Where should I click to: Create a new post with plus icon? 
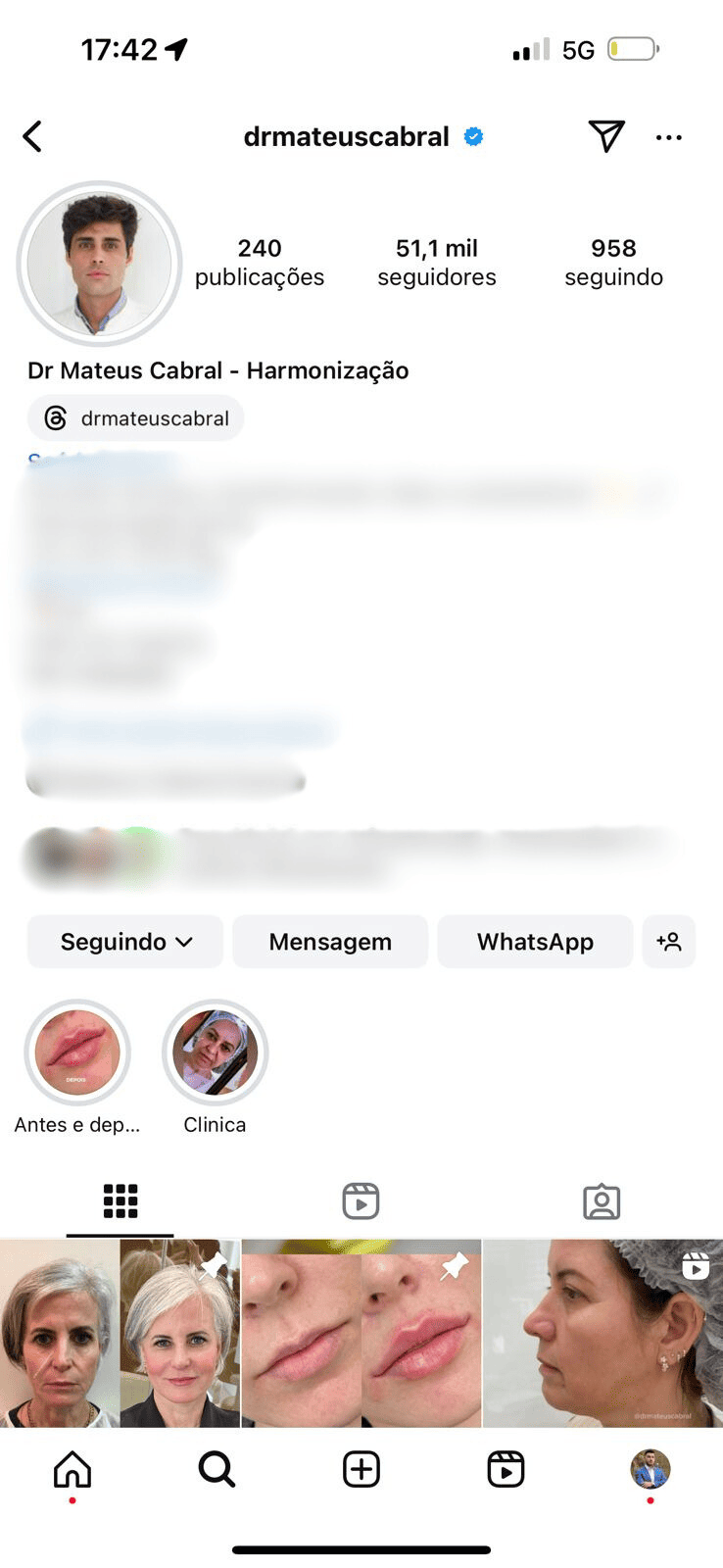361,1469
